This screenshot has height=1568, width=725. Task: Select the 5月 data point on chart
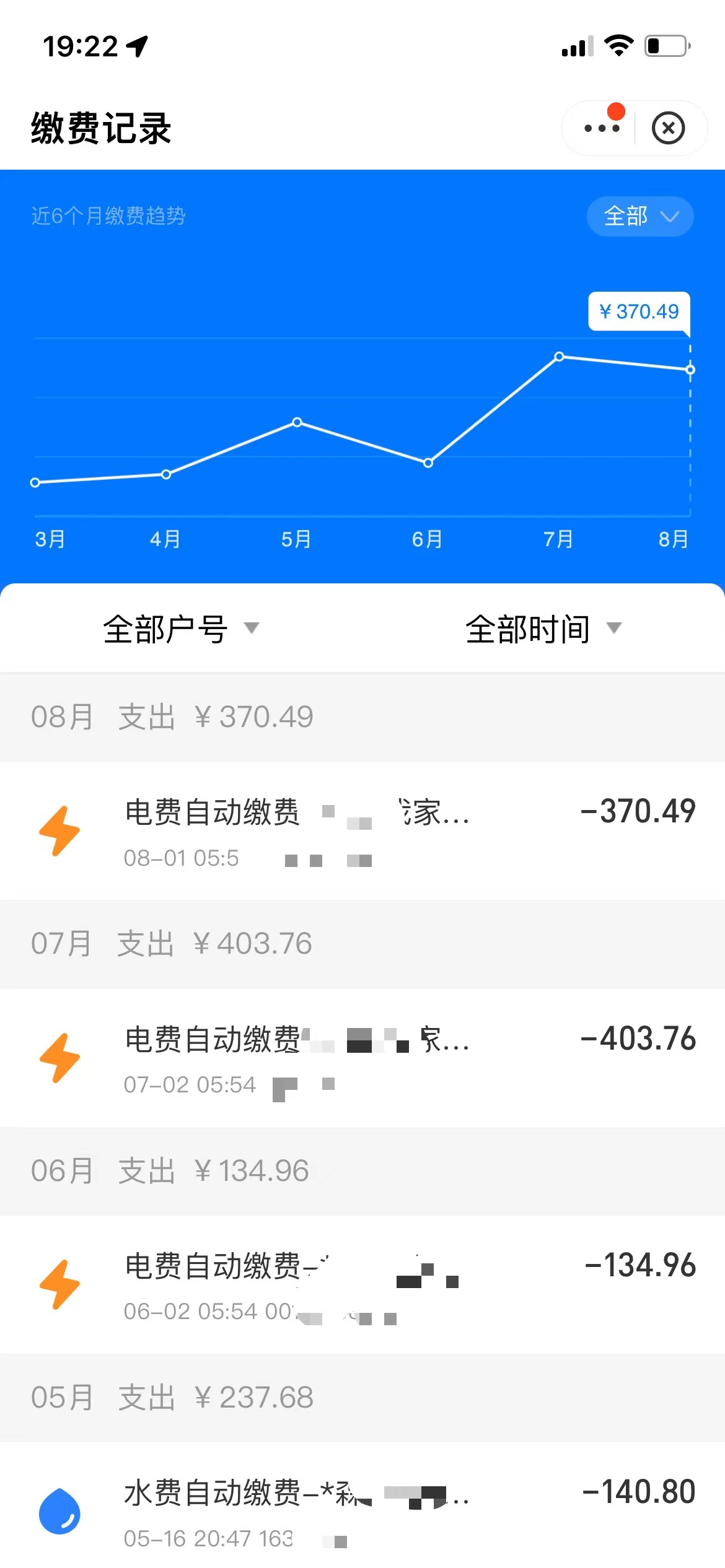coord(297,422)
